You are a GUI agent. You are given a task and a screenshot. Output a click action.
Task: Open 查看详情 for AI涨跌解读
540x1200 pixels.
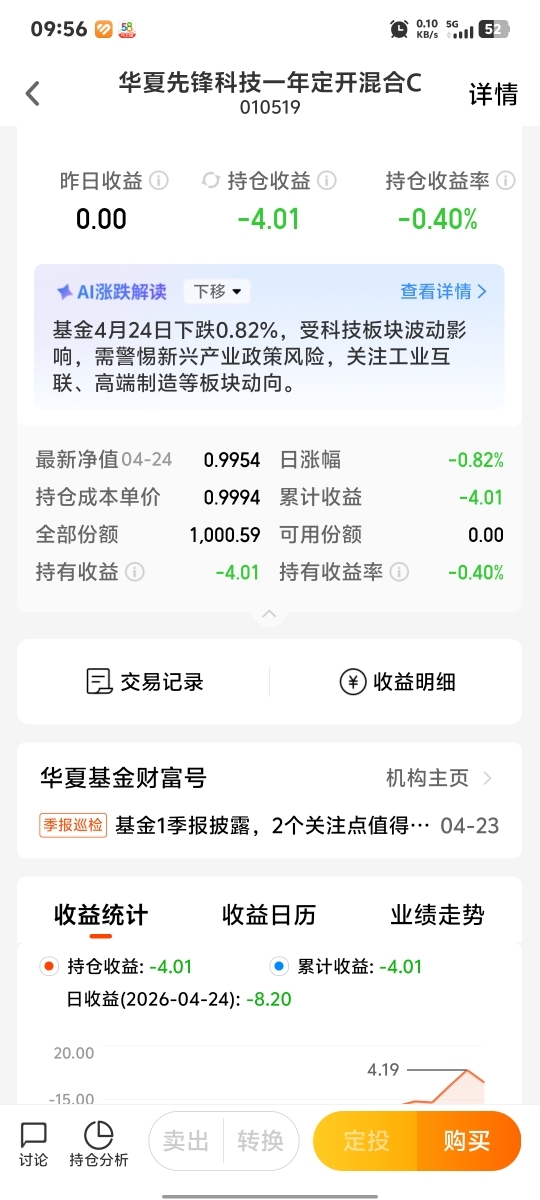(444, 292)
